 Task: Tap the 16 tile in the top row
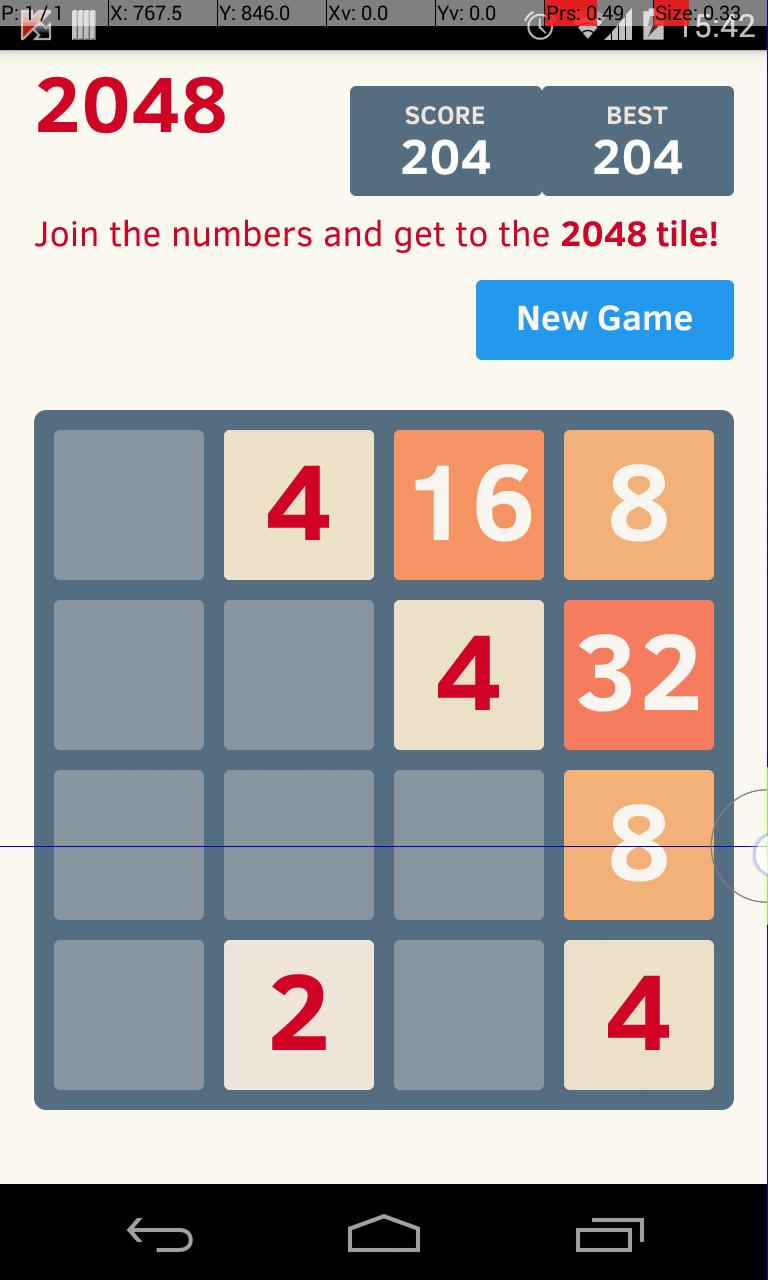[469, 505]
